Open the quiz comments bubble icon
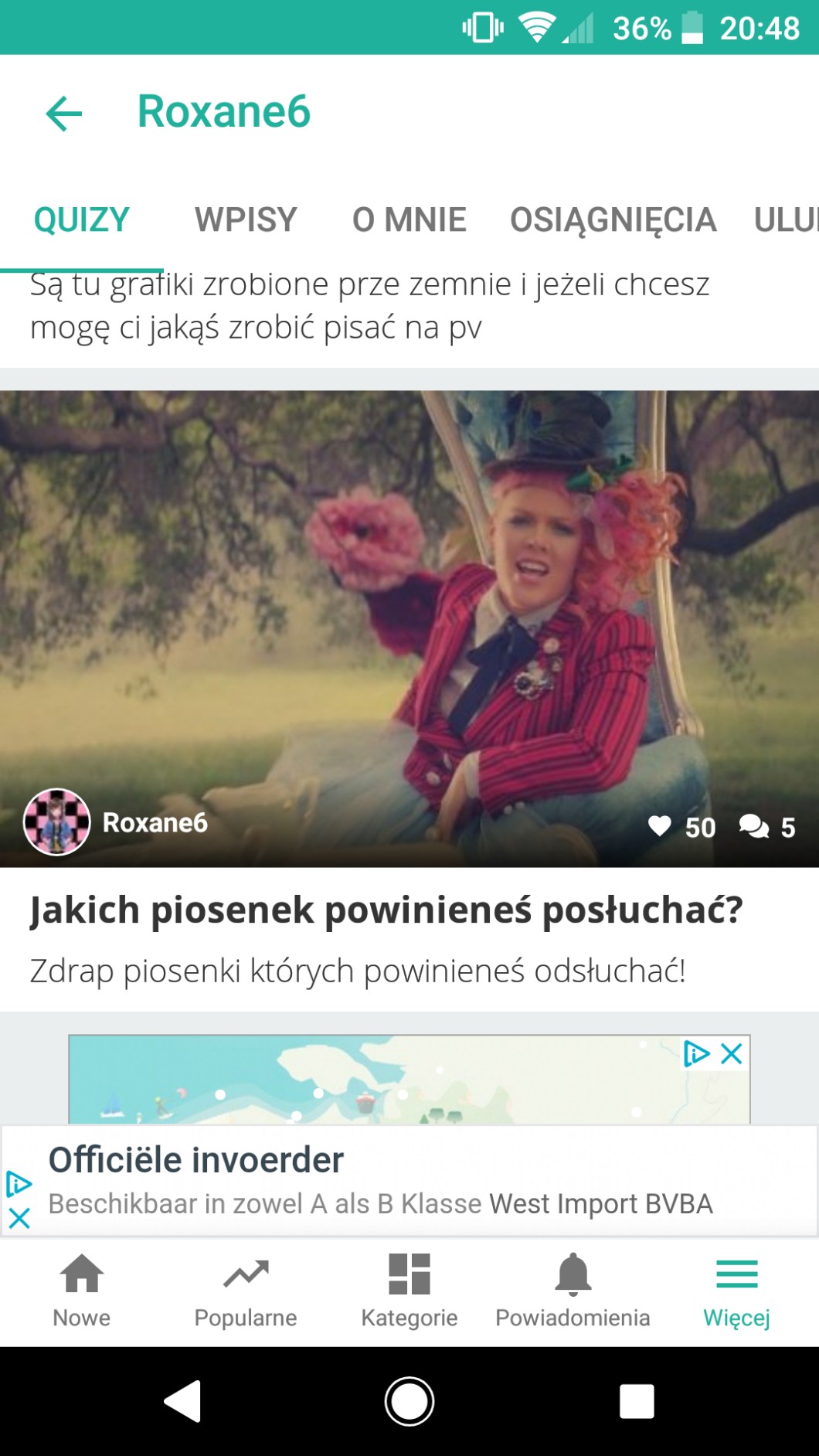Screen dimensions: 819x1456 pyautogui.click(x=753, y=826)
